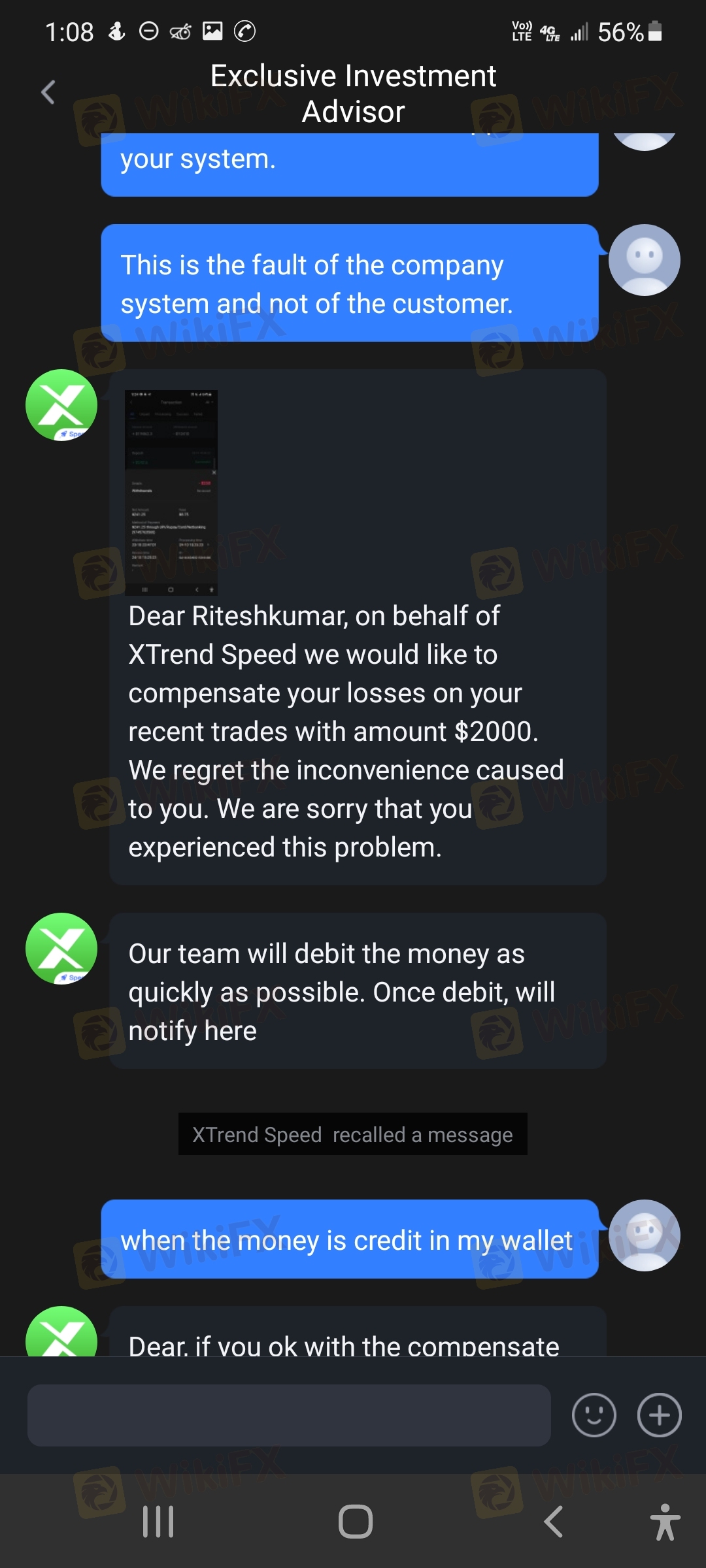Open the XTrend Speed avatar beside the compensation message
The height and width of the screenshot is (1568, 706).
point(61,405)
